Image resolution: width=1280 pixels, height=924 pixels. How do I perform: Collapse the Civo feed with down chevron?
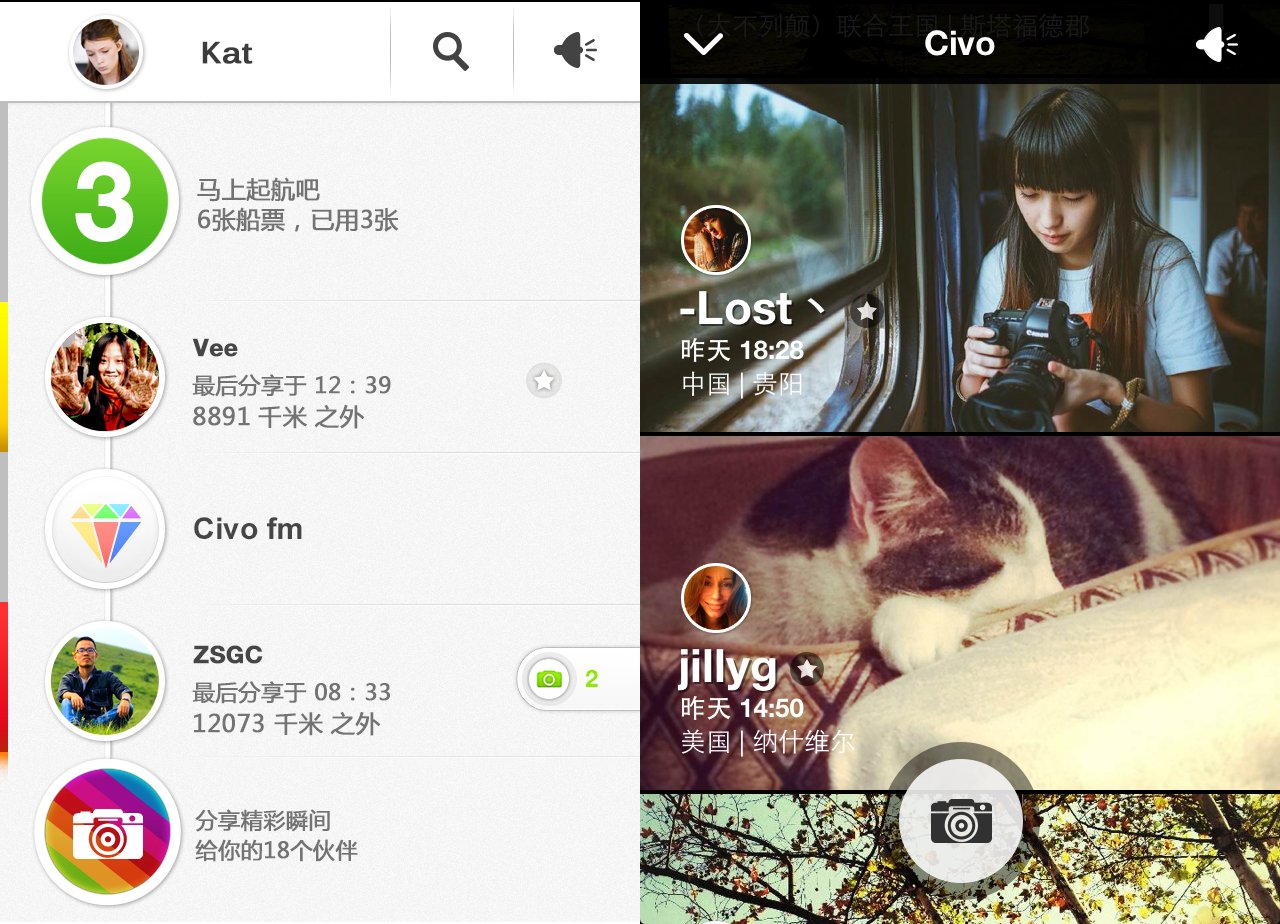704,44
